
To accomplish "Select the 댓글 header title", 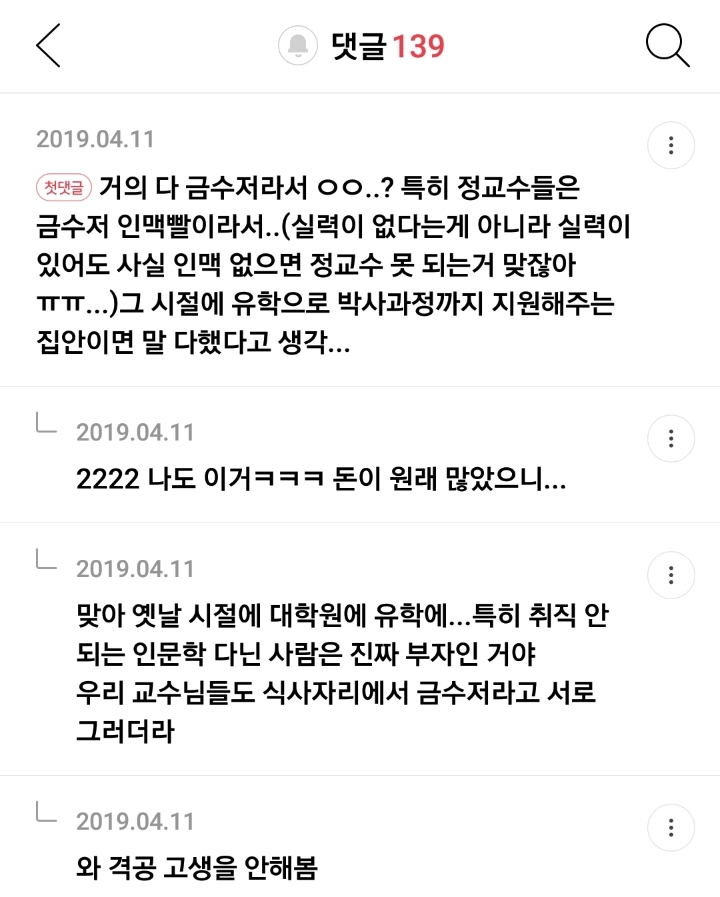I will (350, 44).
